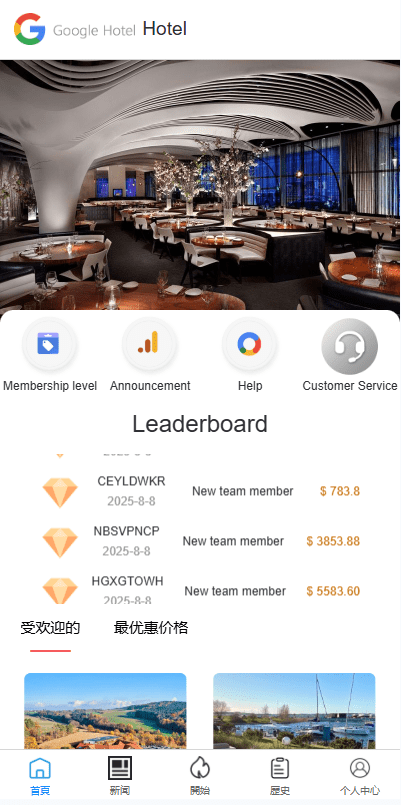The image size is (401, 805).
Task: Open the 開始 start tab
Action: click(x=200, y=776)
